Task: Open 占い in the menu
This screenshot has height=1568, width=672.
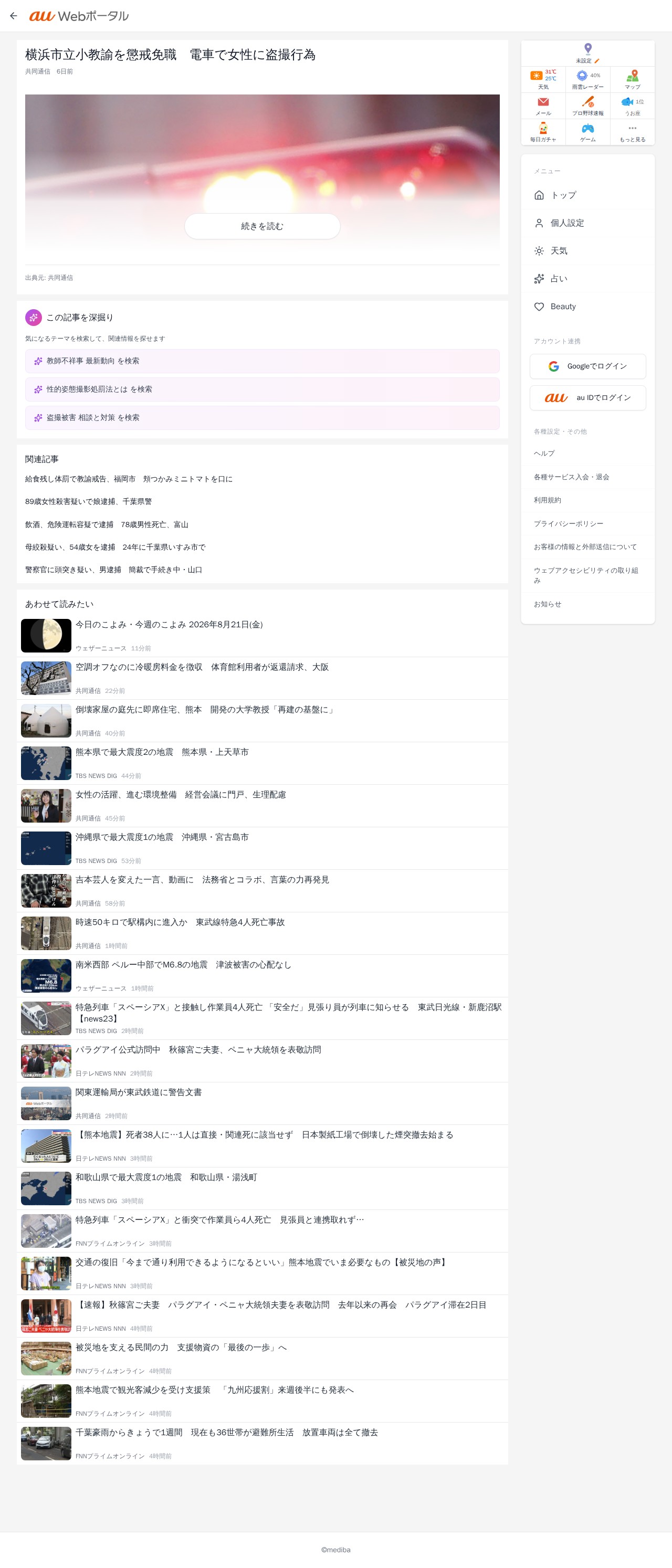Action: pyautogui.click(x=588, y=279)
